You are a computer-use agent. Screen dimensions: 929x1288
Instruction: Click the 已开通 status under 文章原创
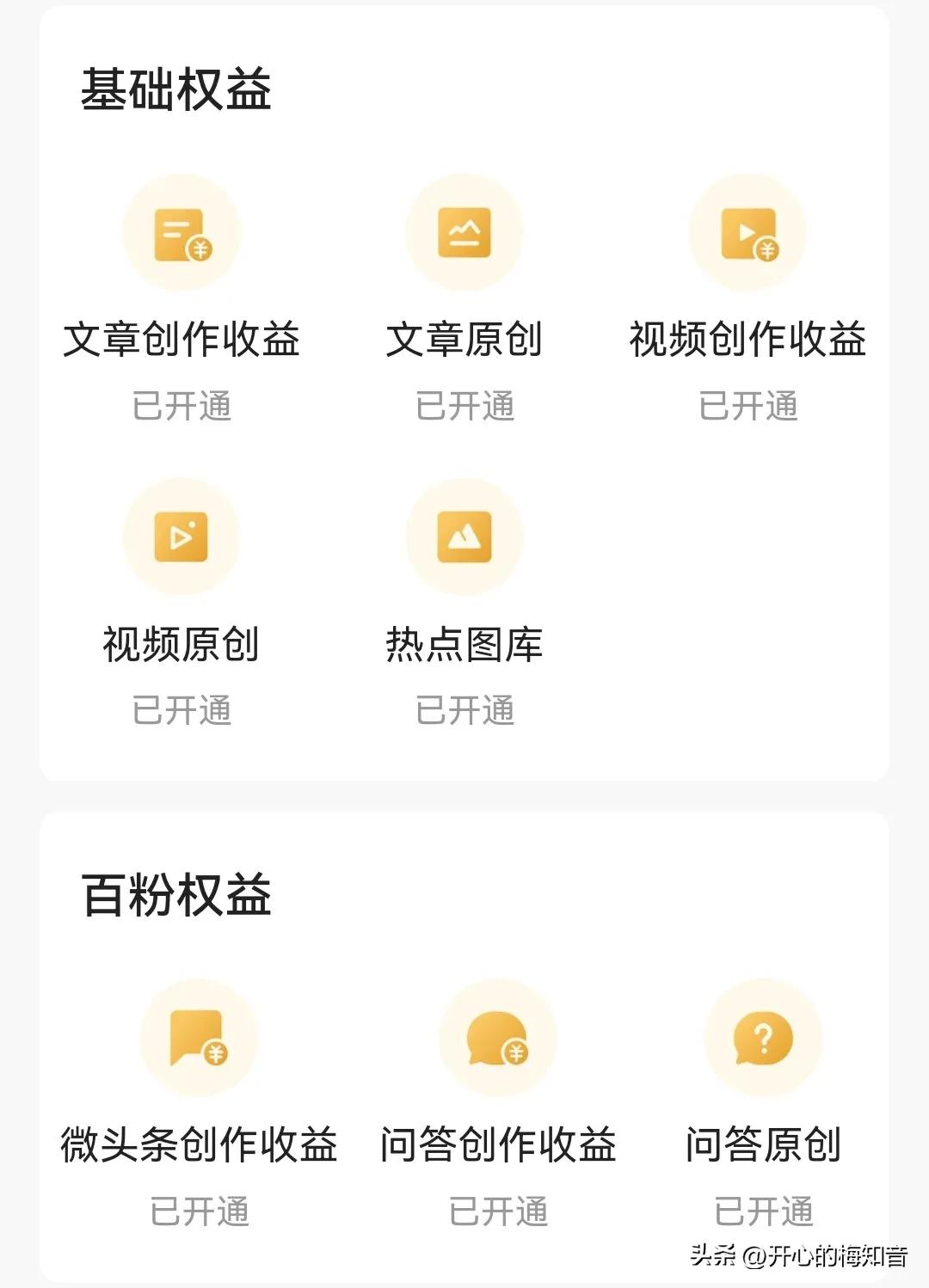coord(464,407)
